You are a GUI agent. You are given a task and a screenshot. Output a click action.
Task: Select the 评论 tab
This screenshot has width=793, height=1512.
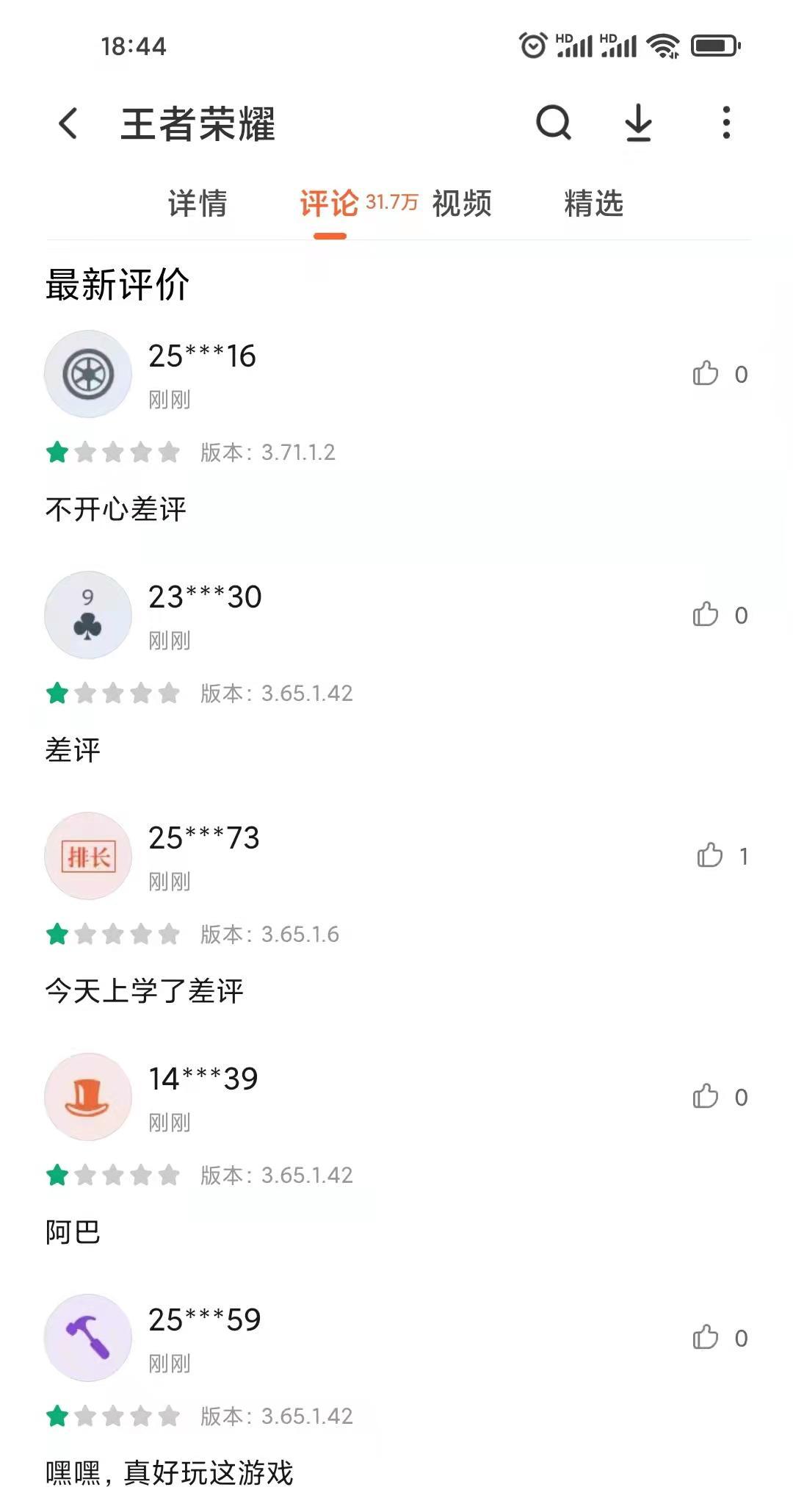coord(330,204)
